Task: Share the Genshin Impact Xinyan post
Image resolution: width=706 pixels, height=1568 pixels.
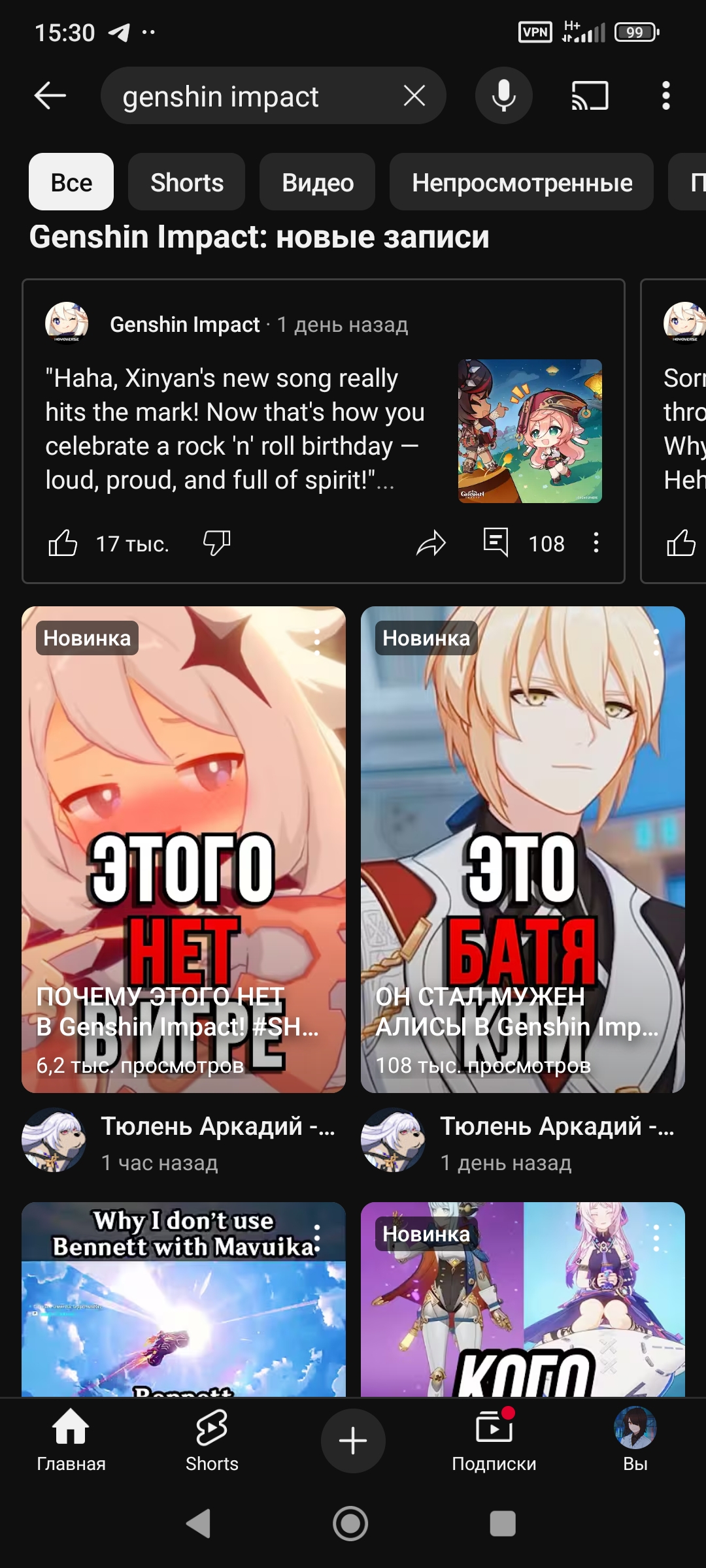Action: click(431, 543)
